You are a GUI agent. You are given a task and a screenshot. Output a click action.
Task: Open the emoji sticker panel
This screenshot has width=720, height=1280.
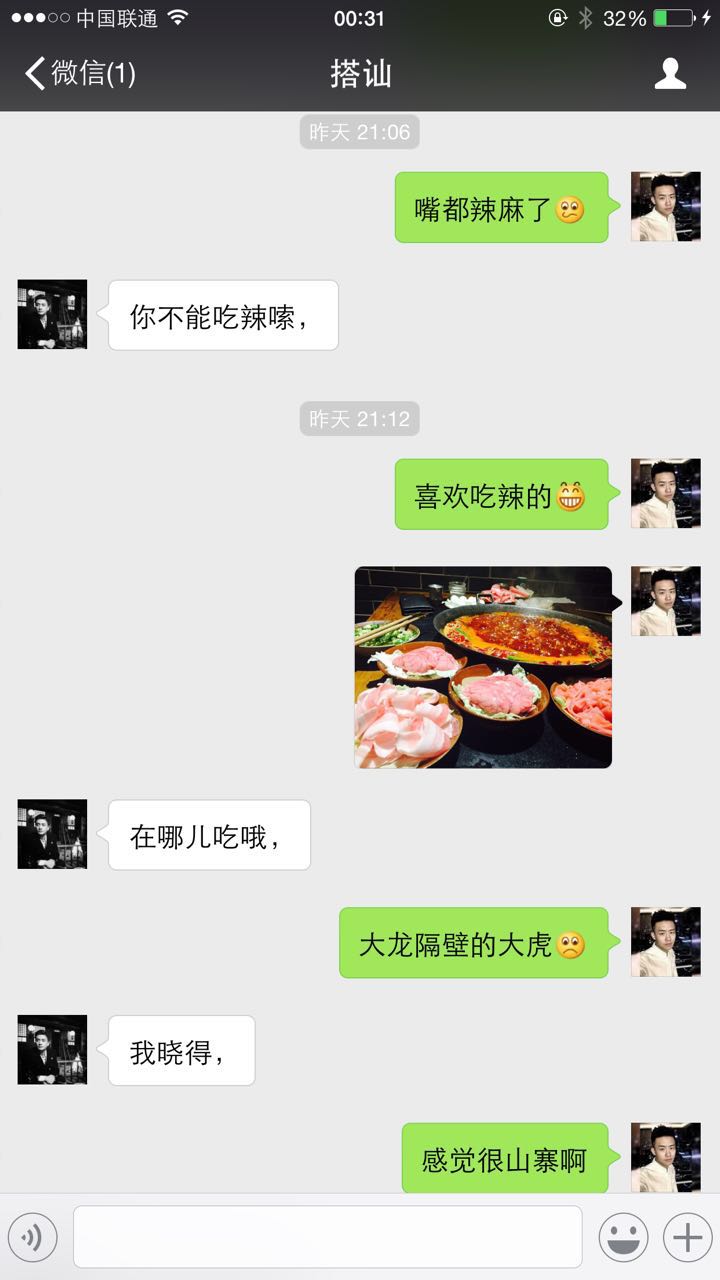click(623, 1238)
